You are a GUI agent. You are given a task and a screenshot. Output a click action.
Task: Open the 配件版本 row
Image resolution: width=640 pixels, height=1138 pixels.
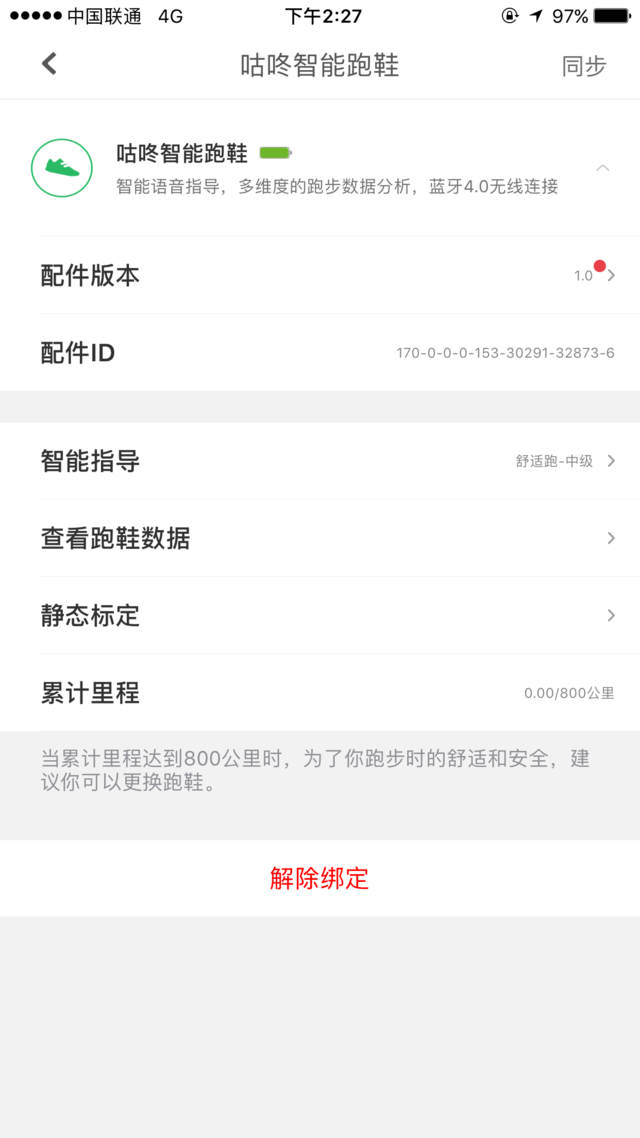pos(320,276)
